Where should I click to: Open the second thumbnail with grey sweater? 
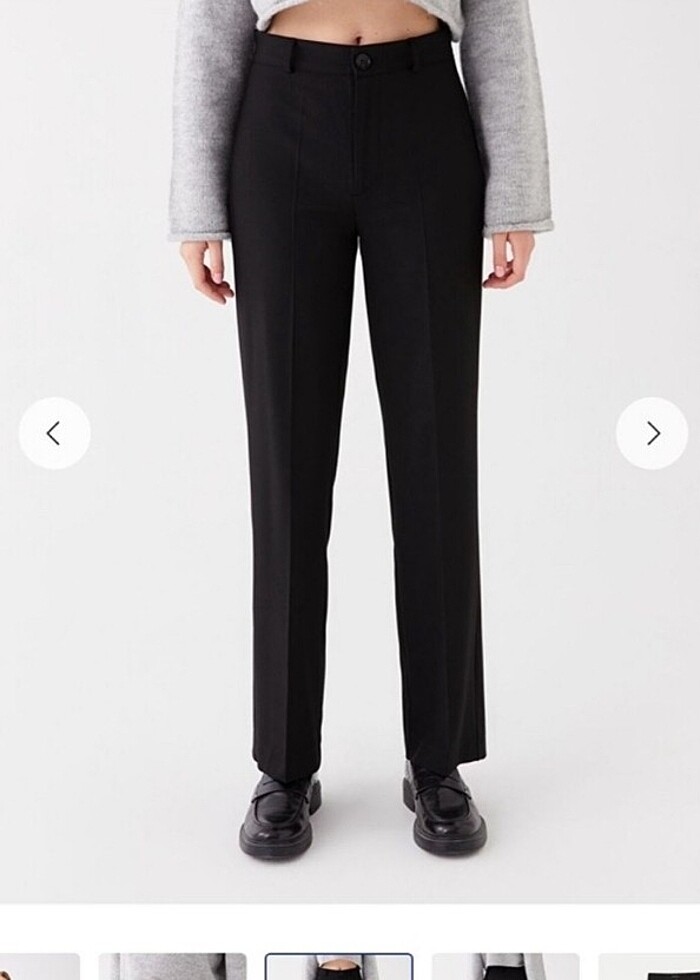172,967
